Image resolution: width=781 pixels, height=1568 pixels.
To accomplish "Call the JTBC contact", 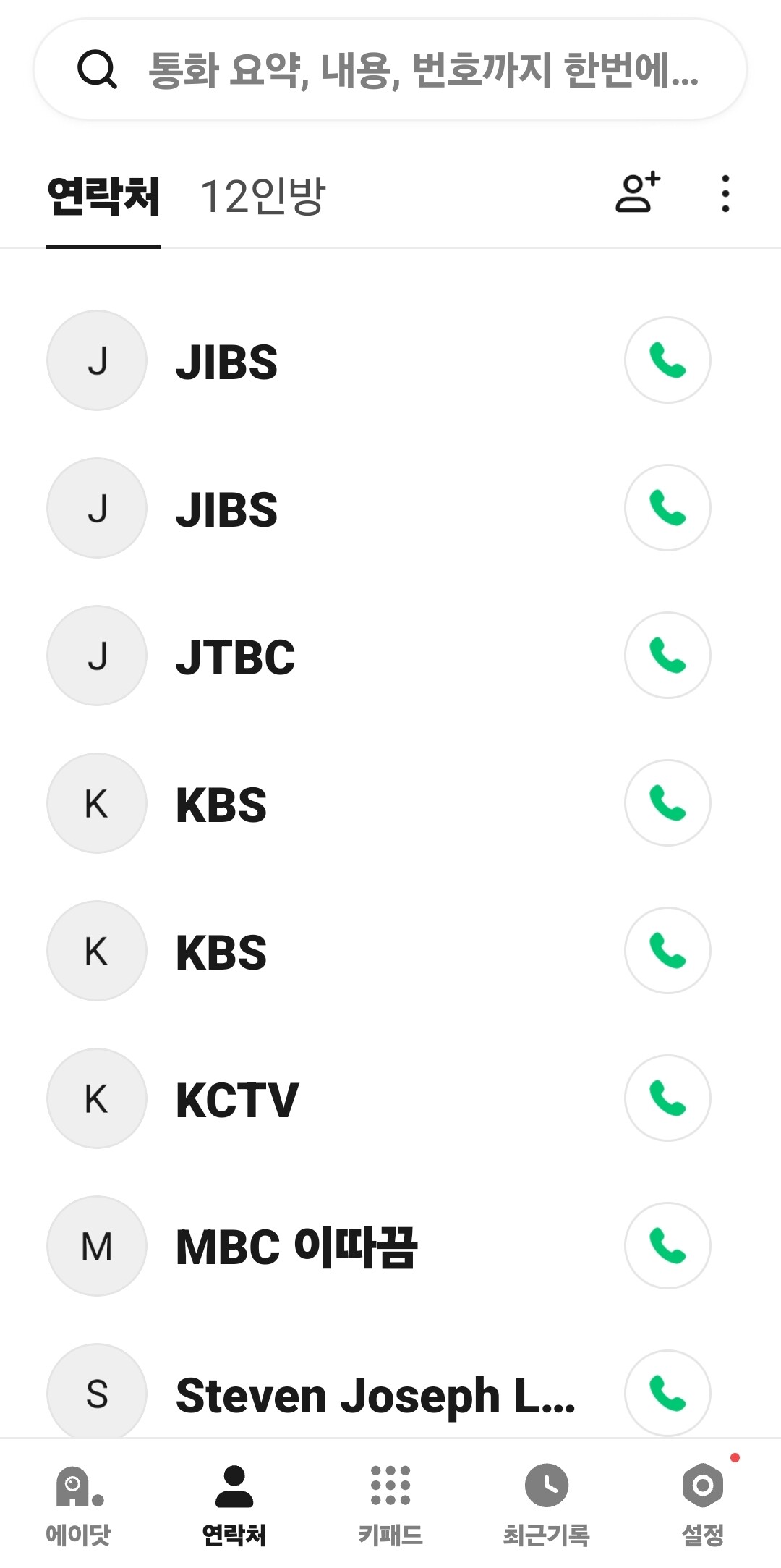I will tap(667, 656).
